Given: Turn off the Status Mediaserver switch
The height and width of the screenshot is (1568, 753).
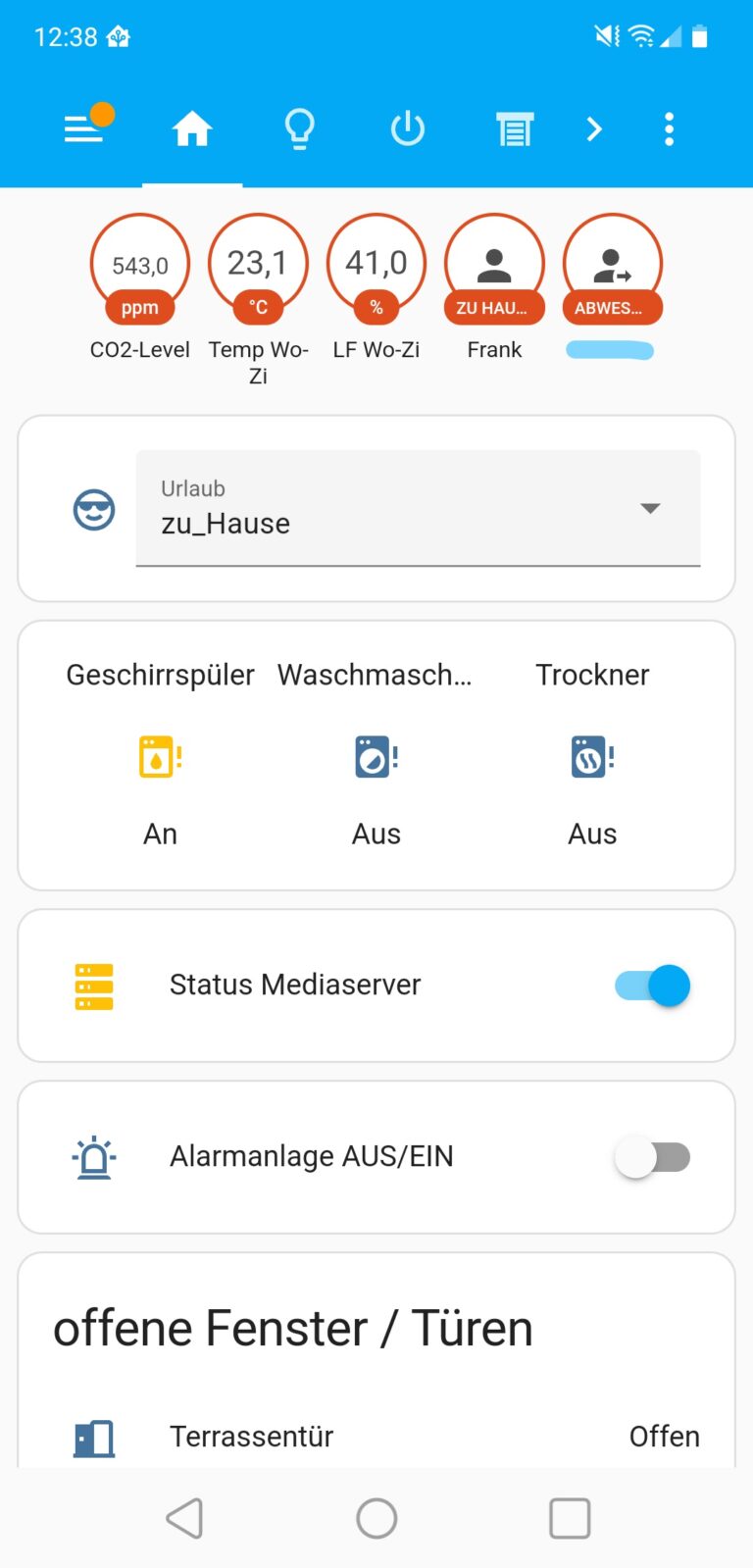Looking at the screenshot, I should click(x=653, y=986).
